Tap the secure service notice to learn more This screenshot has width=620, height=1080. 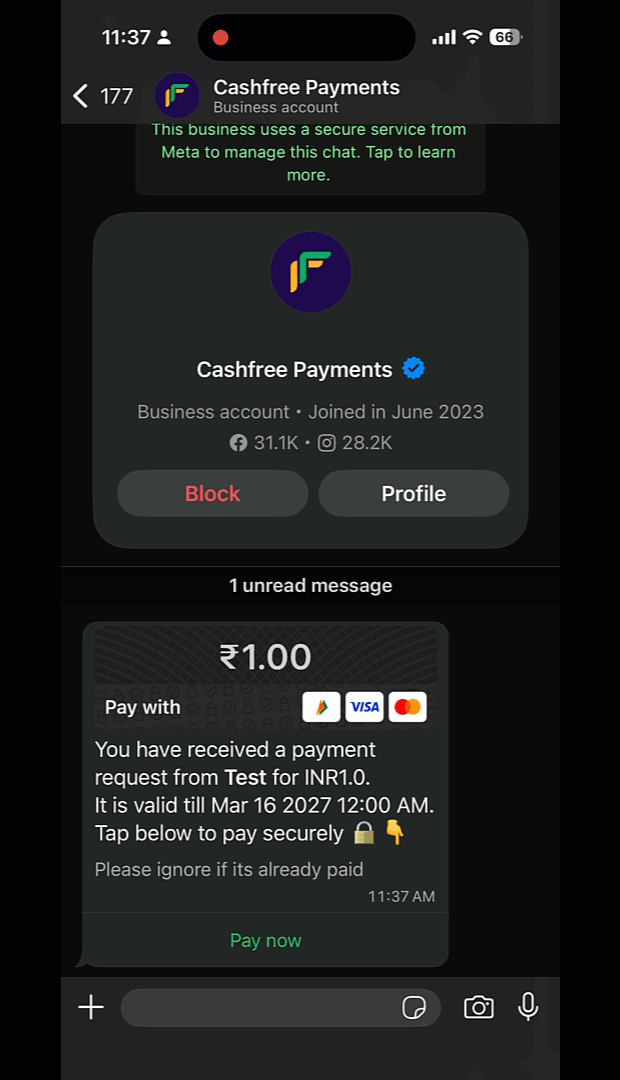309,153
